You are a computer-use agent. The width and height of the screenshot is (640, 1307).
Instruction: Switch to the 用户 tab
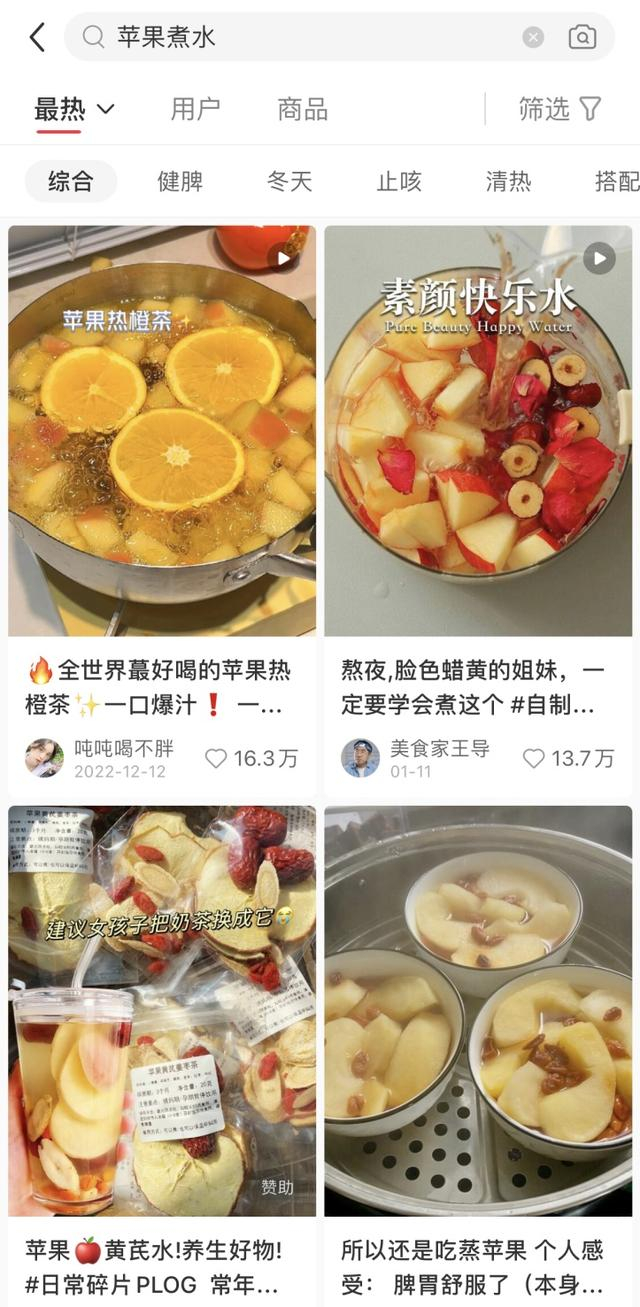click(x=195, y=109)
